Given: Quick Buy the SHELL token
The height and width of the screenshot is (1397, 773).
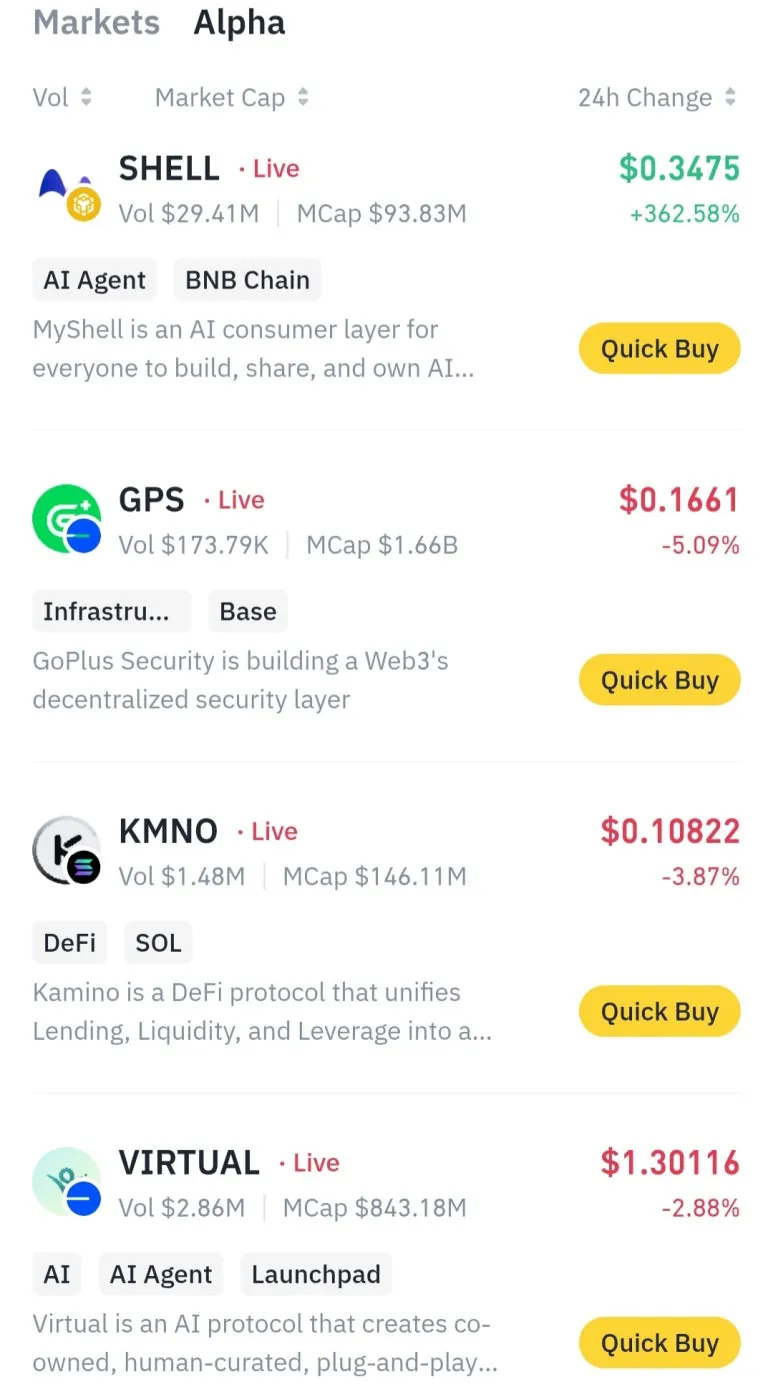Looking at the screenshot, I should [x=659, y=349].
